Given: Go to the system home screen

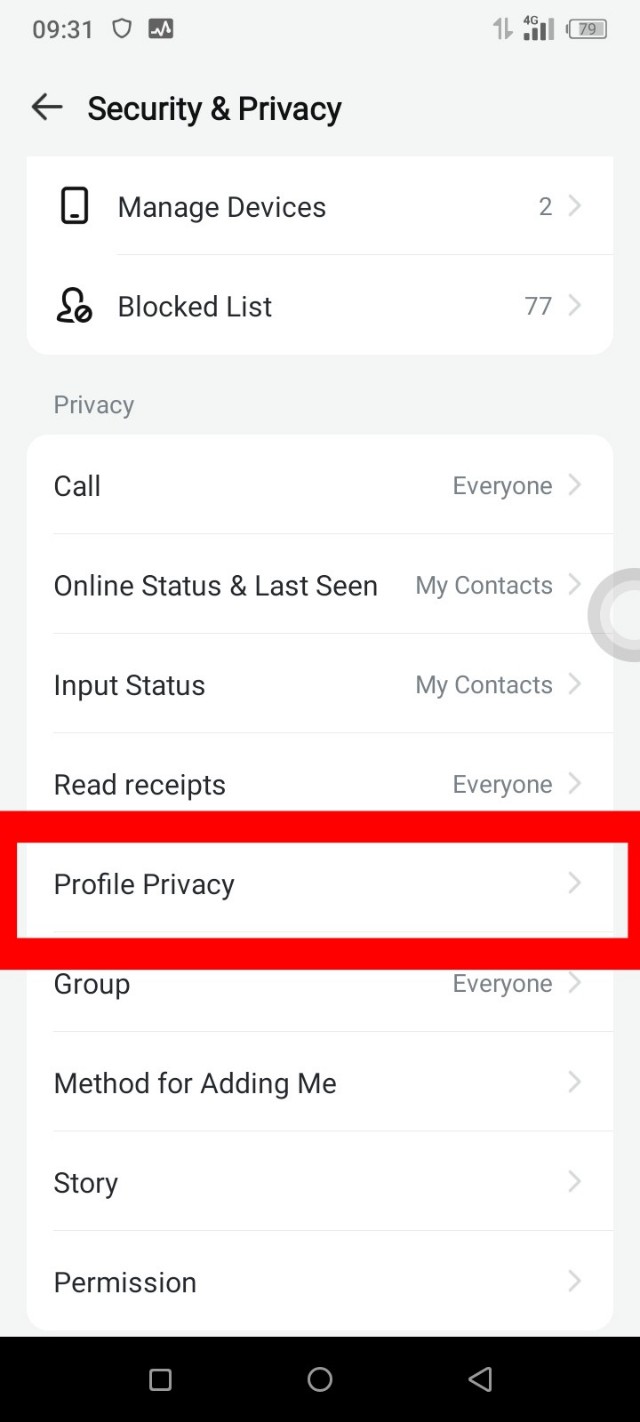Looking at the screenshot, I should 320,1380.
